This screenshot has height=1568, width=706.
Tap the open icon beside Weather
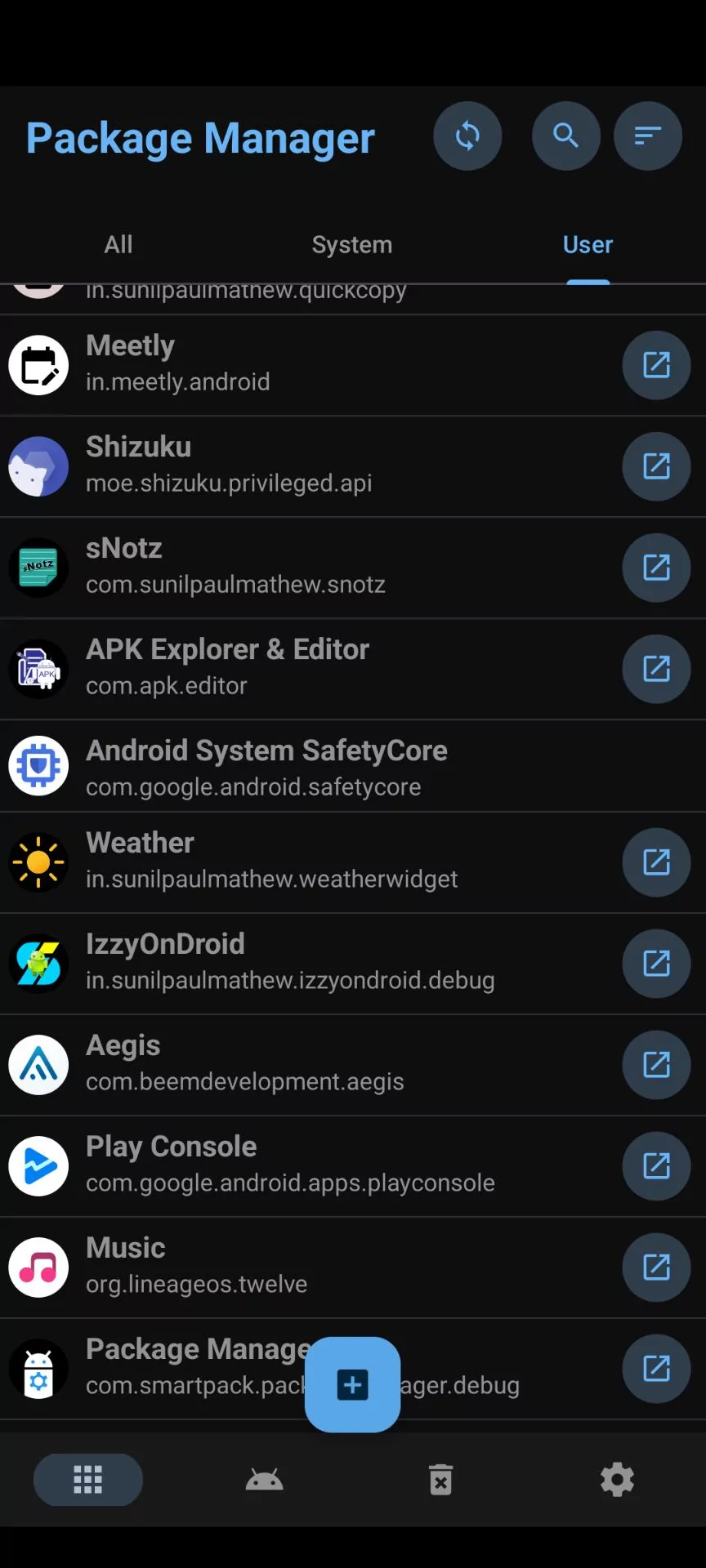[656, 862]
